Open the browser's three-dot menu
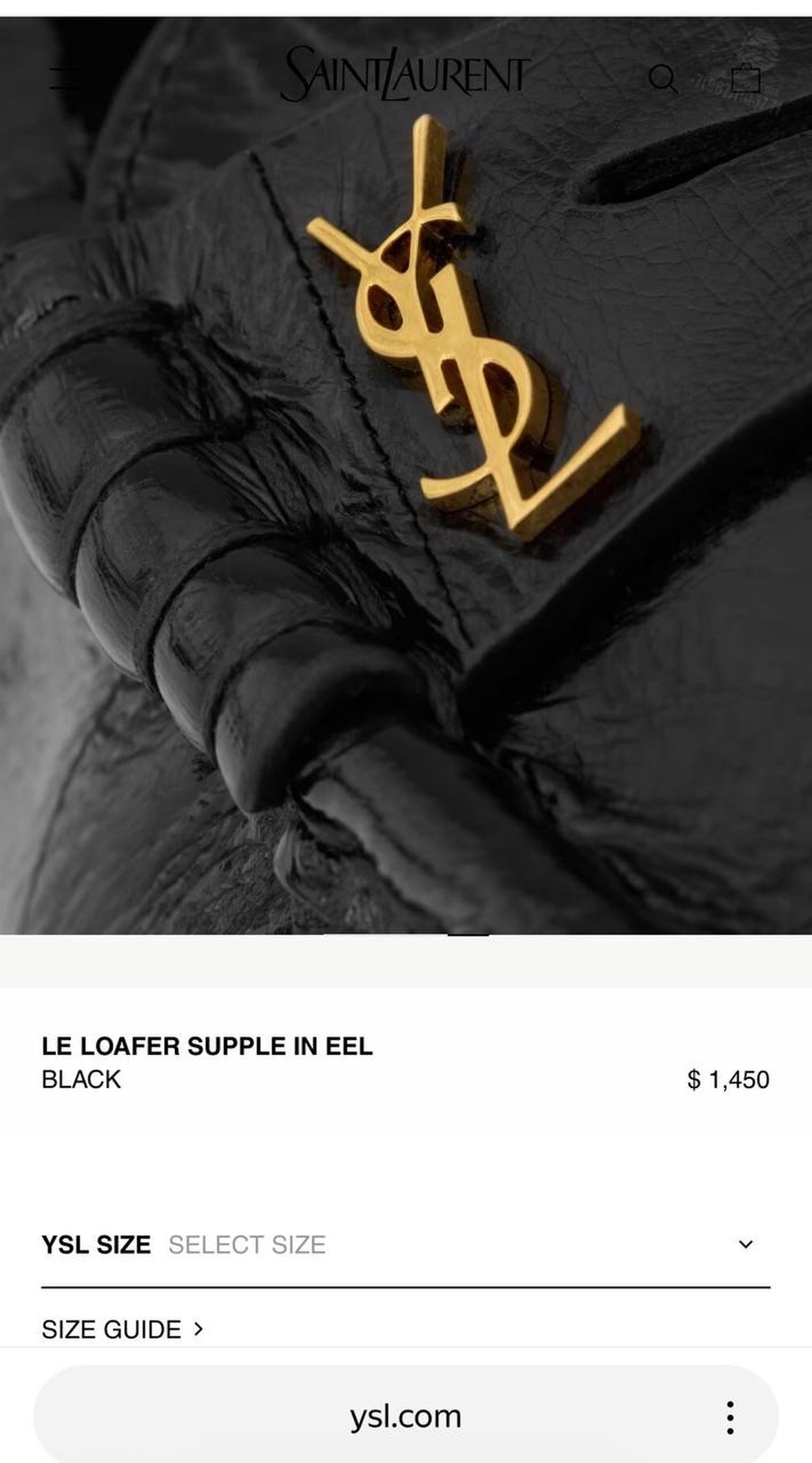Image resolution: width=812 pixels, height=1463 pixels. 730,1418
